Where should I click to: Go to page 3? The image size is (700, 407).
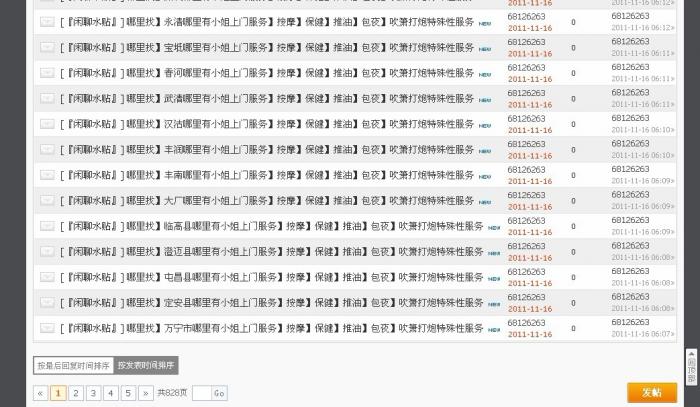[93, 393]
